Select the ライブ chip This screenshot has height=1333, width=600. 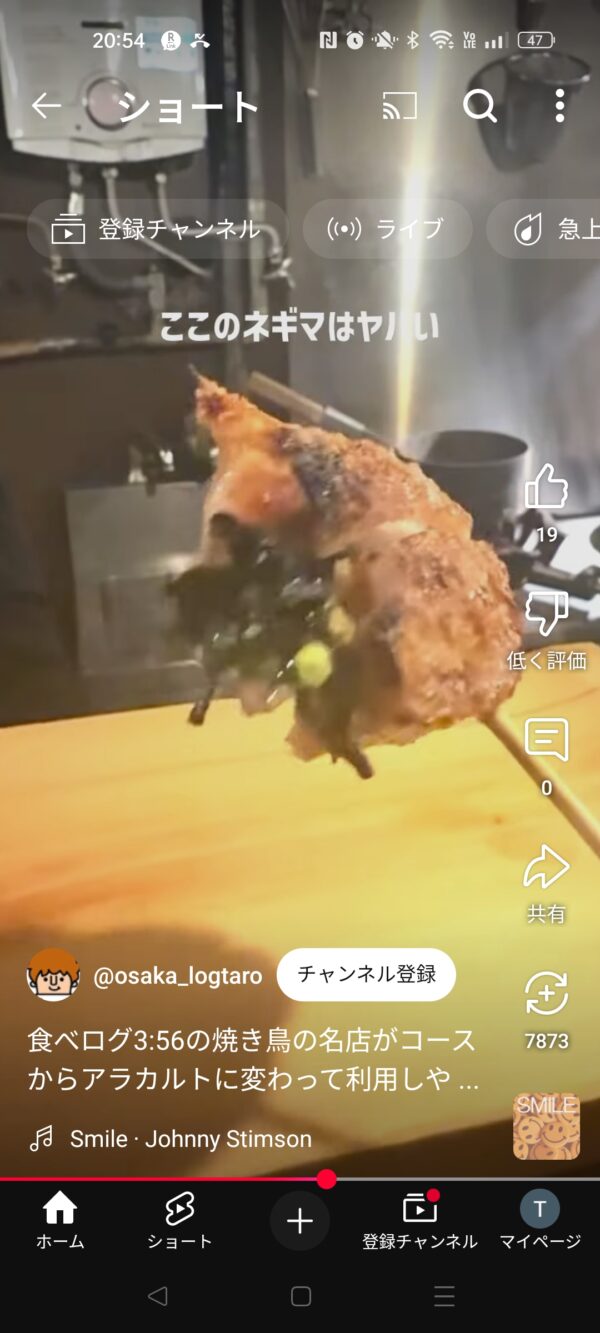pos(387,229)
